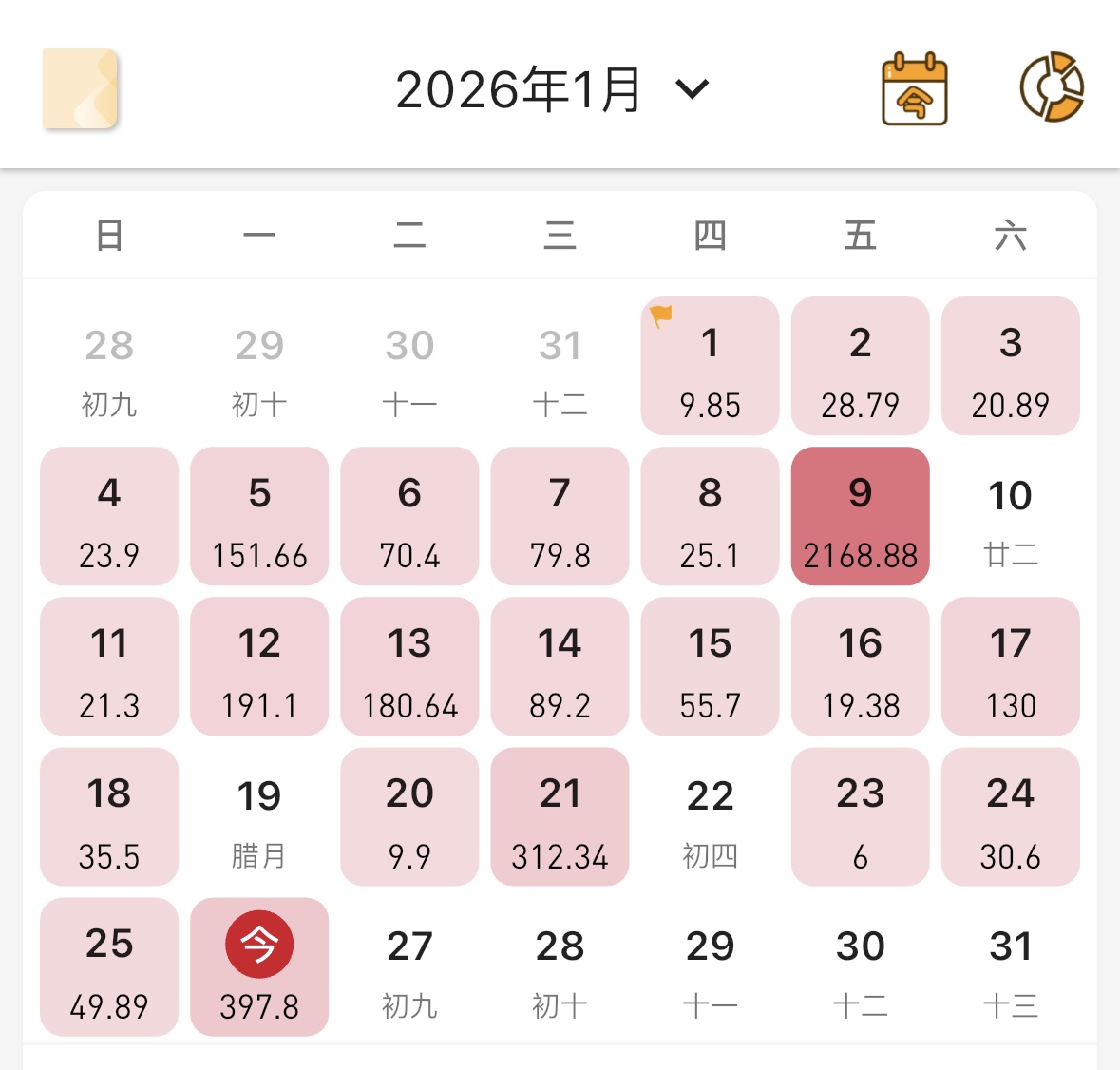The height and width of the screenshot is (1070, 1120).
Task: Open the pie chart statistics
Action: (x=1052, y=88)
